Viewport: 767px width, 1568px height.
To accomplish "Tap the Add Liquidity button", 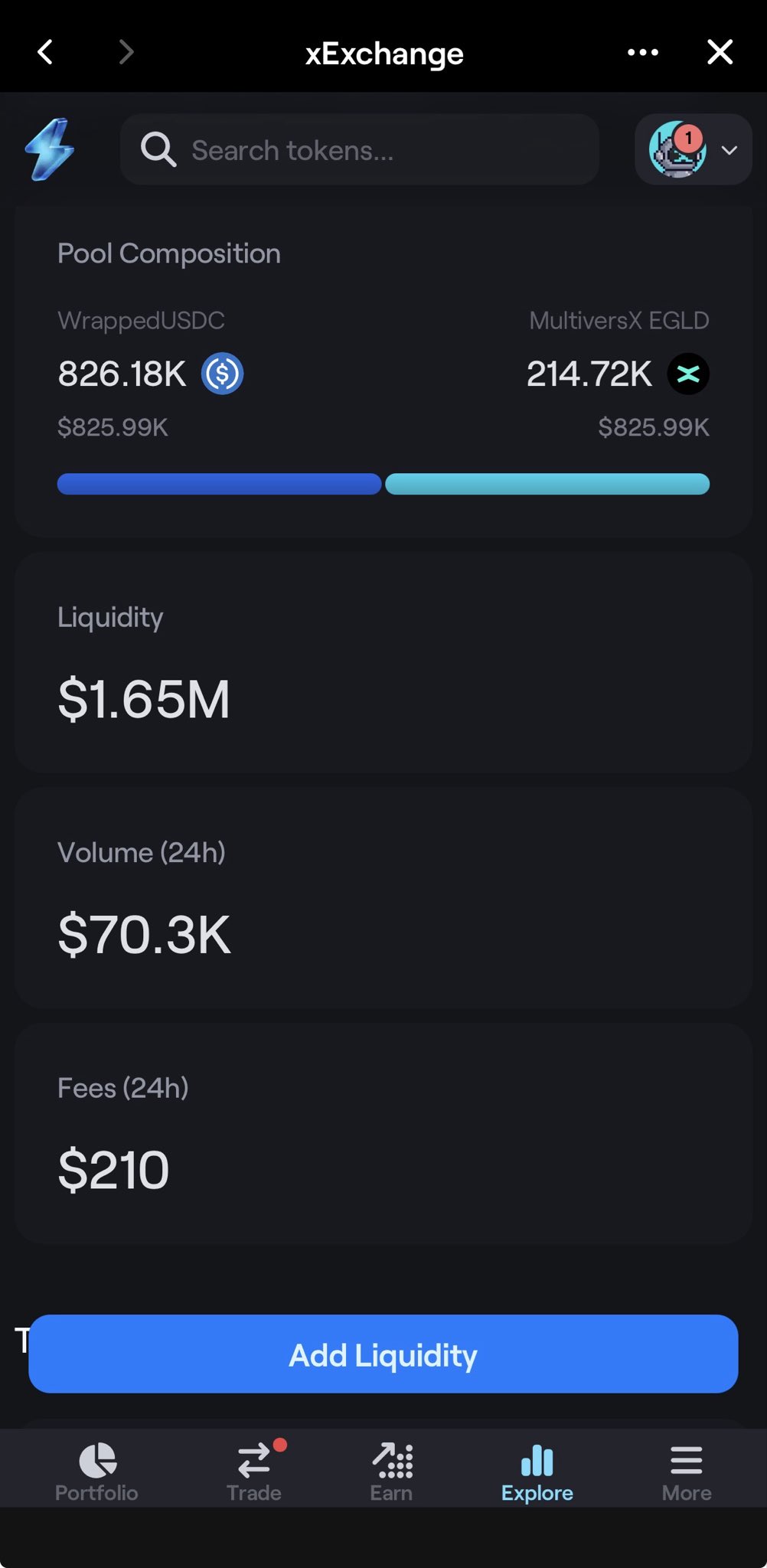I will 383,1354.
